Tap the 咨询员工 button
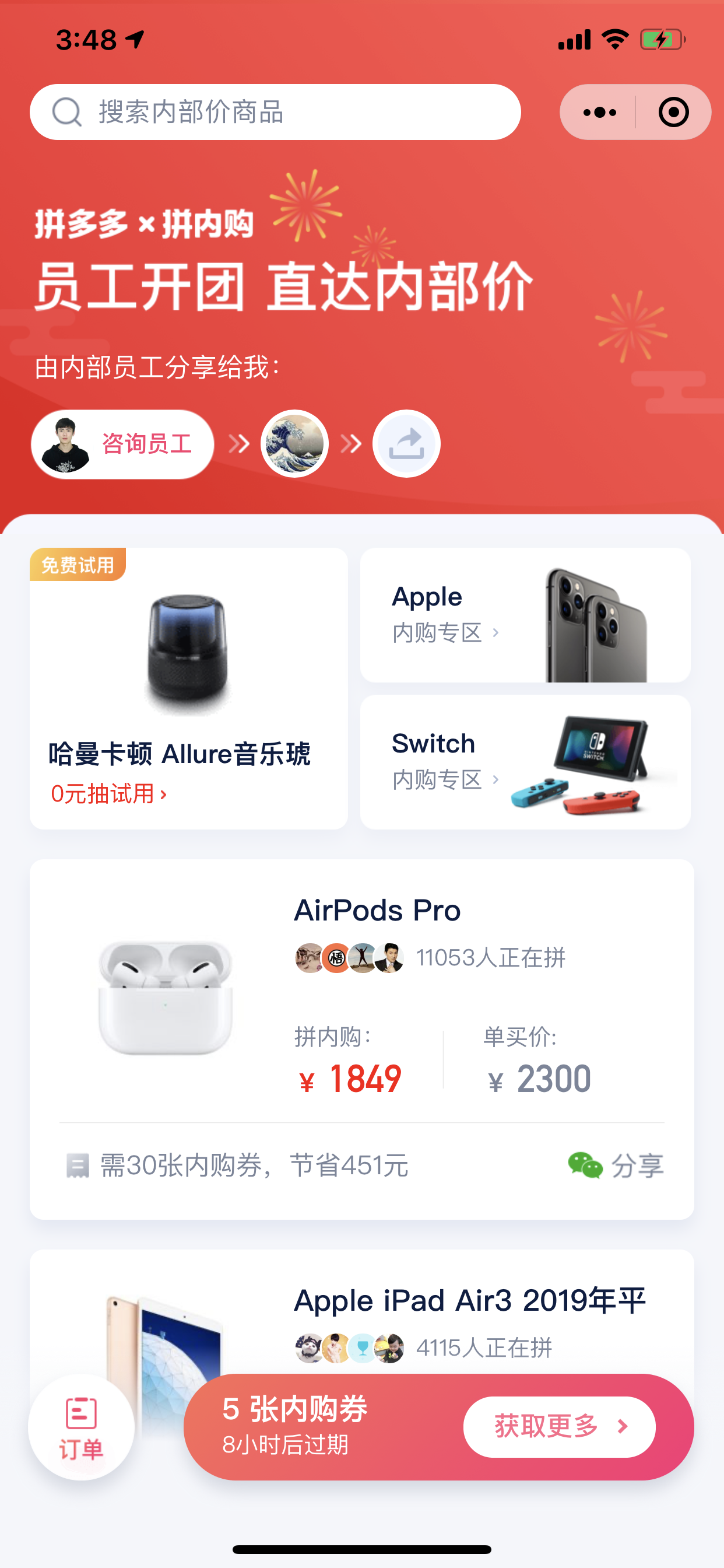This screenshot has height=1568, width=724. tap(122, 444)
